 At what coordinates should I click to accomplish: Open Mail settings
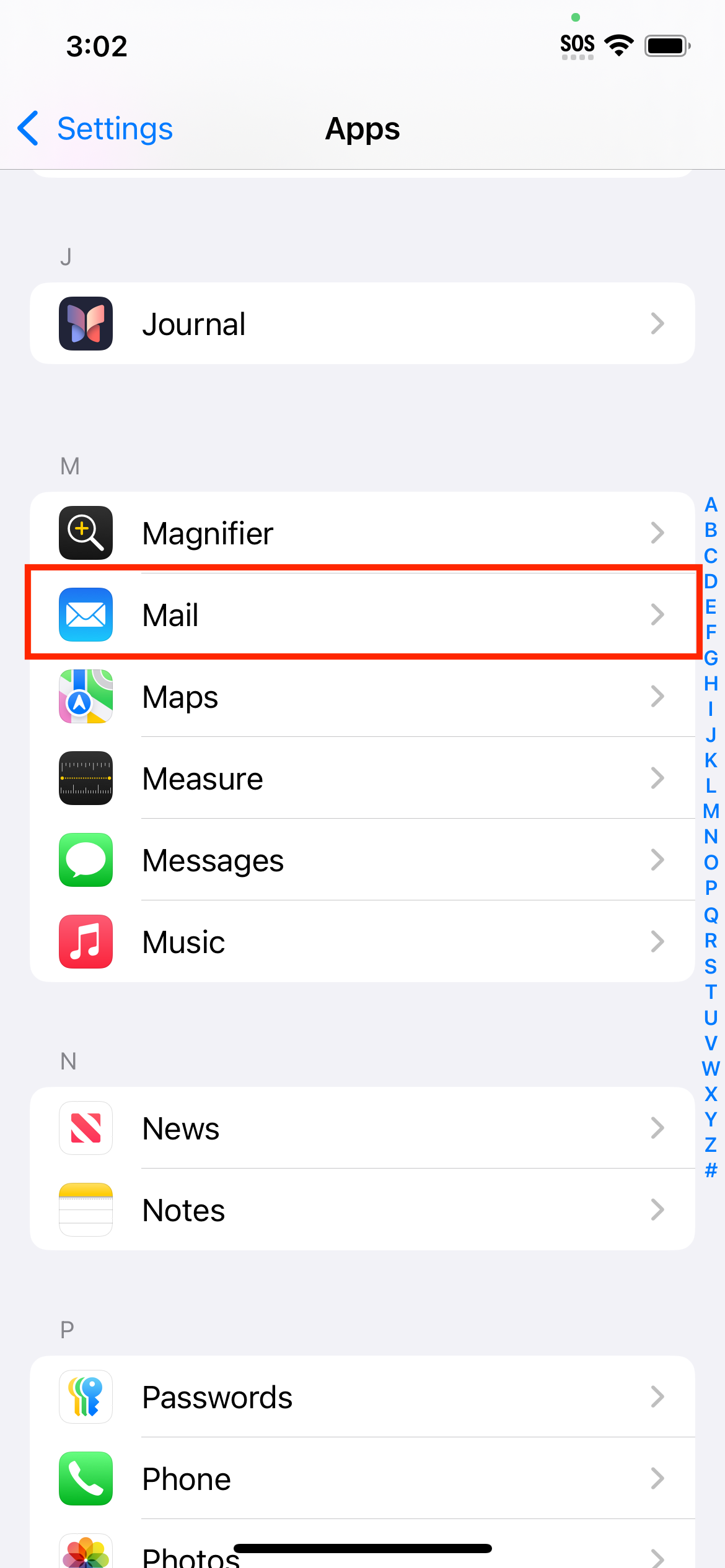(362, 614)
